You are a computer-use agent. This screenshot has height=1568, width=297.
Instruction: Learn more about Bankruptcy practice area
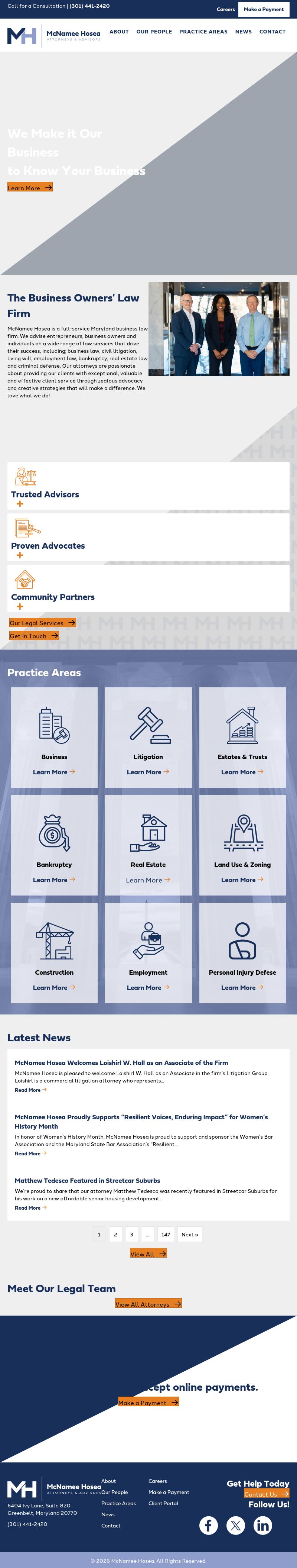tap(53, 880)
